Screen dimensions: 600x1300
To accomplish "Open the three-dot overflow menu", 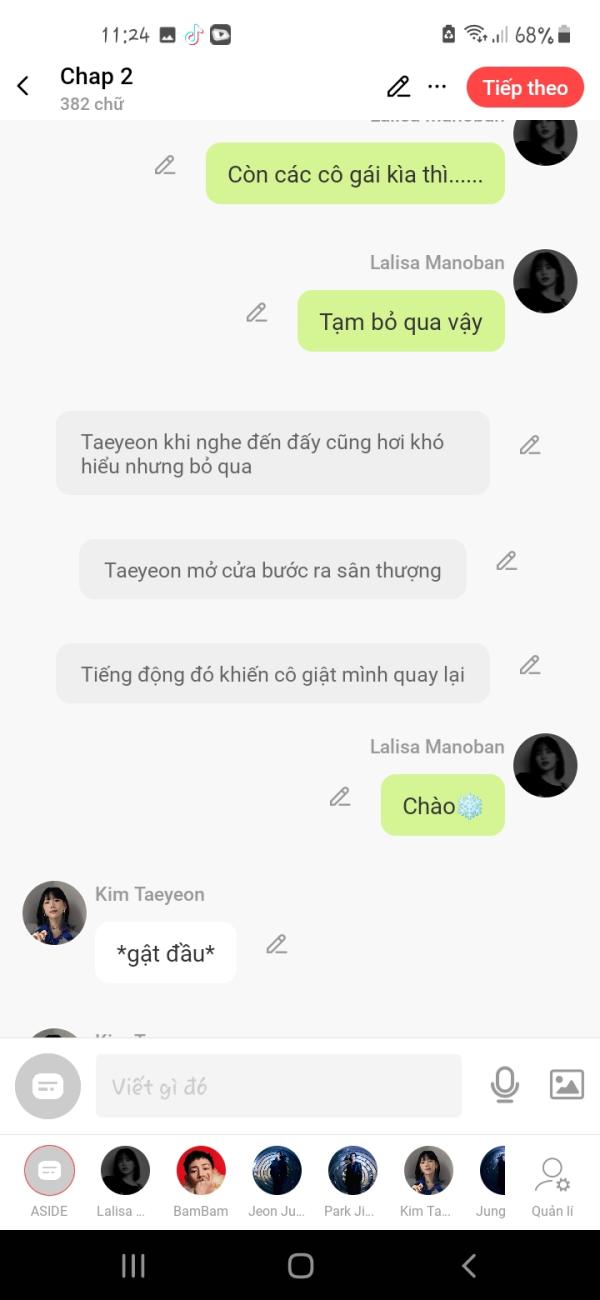I will click(x=437, y=87).
